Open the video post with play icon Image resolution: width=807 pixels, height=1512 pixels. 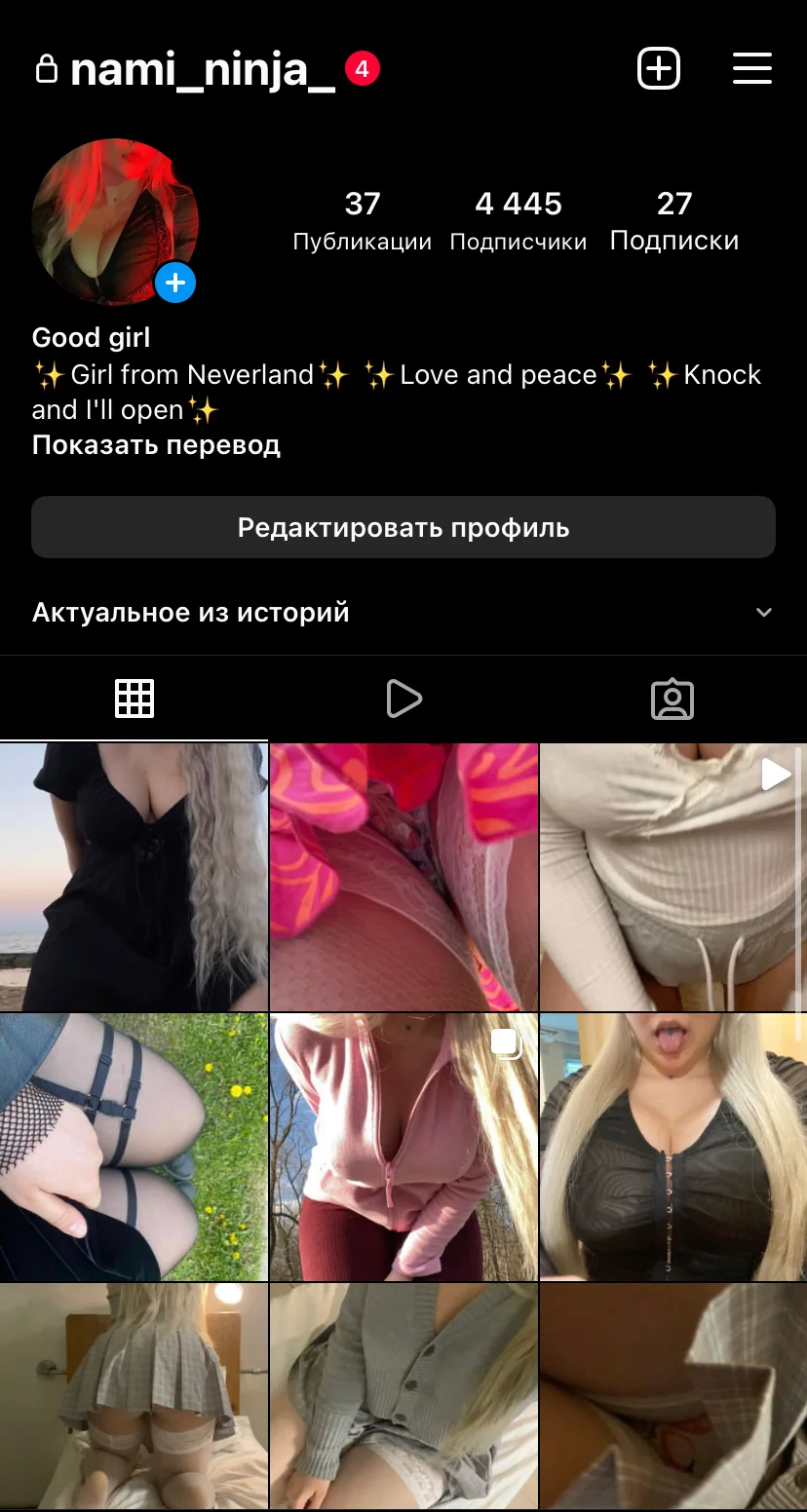click(x=672, y=877)
